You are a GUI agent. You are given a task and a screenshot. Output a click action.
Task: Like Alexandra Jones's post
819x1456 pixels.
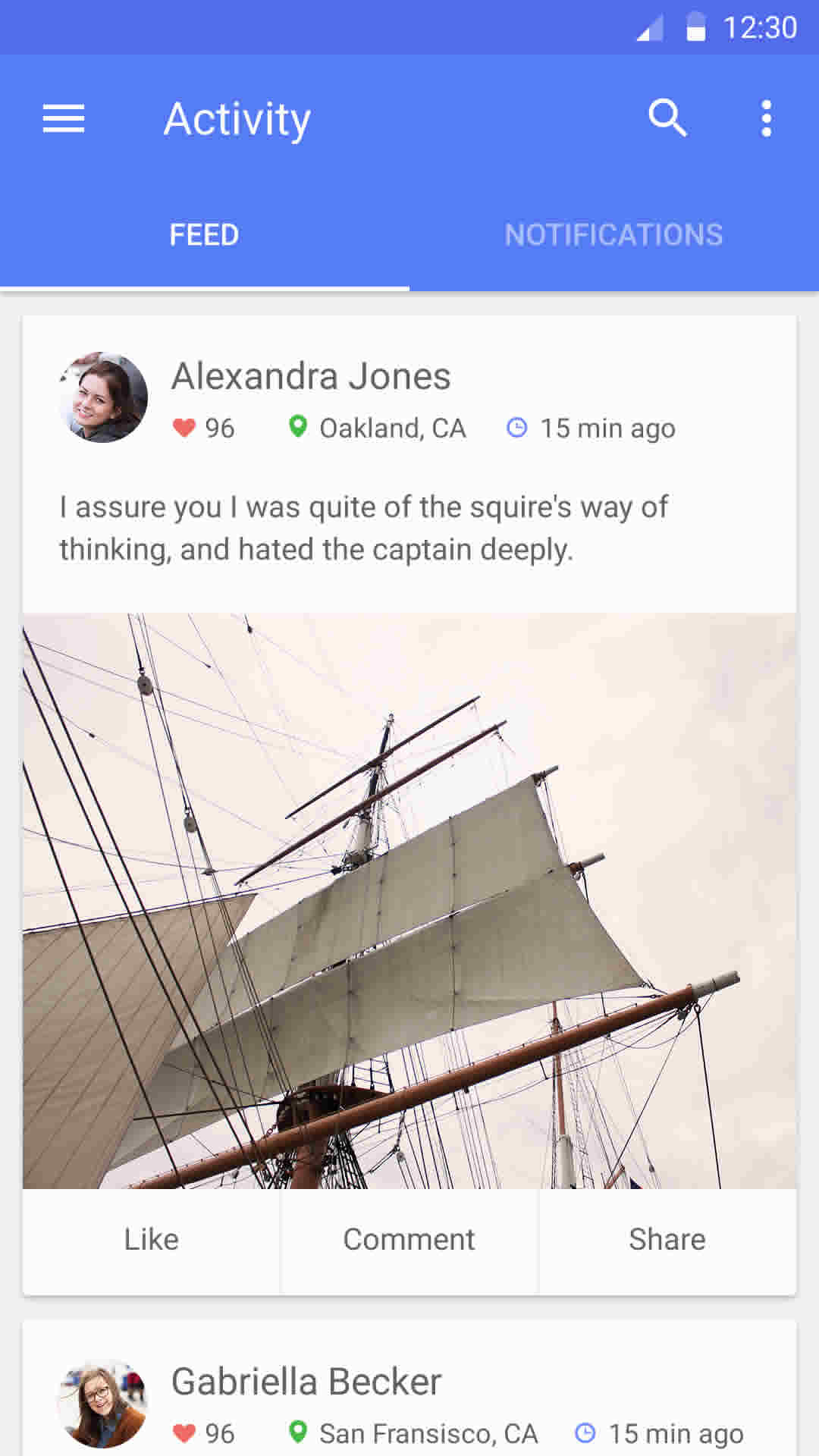point(152,1241)
